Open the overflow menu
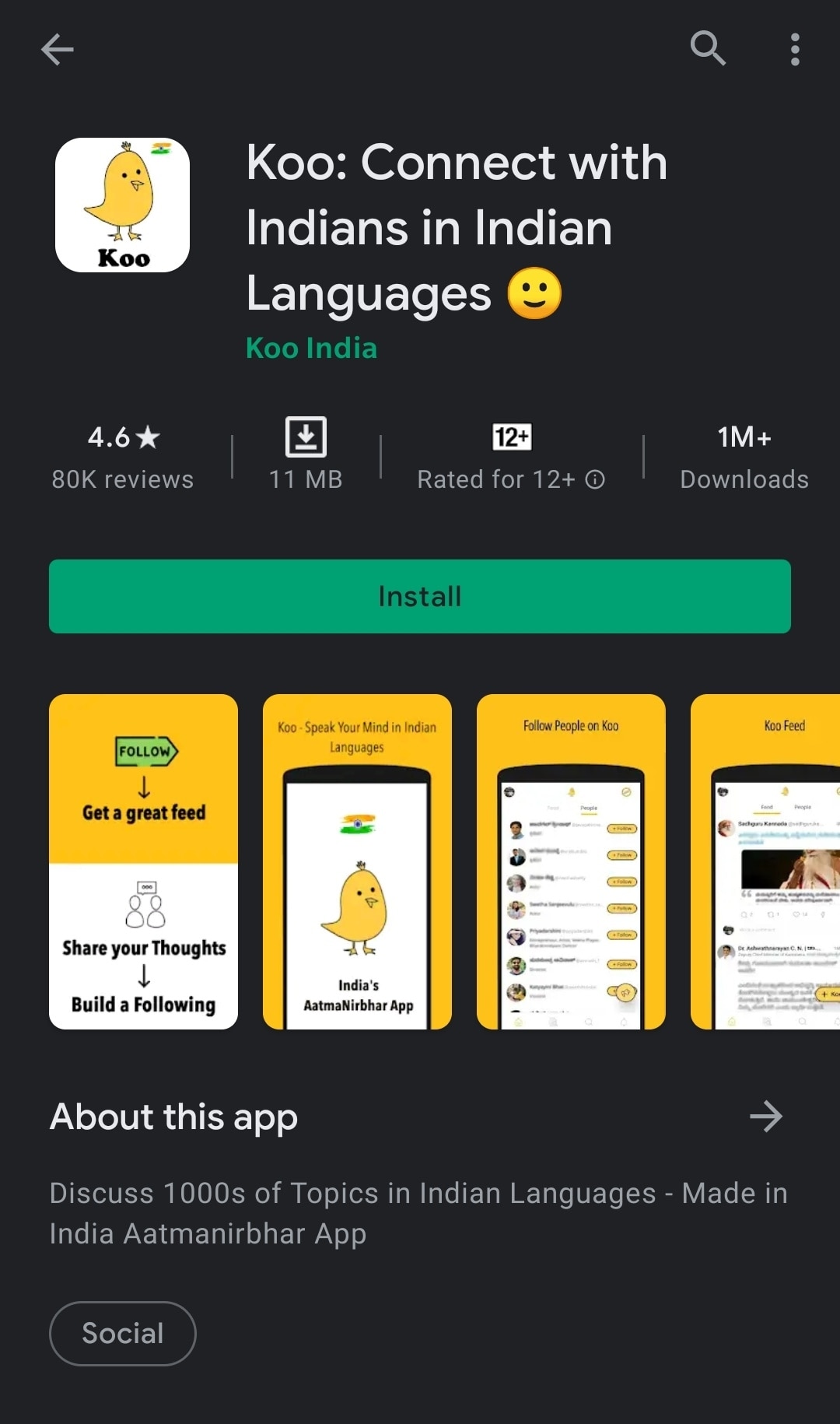 tap(794, 50)
